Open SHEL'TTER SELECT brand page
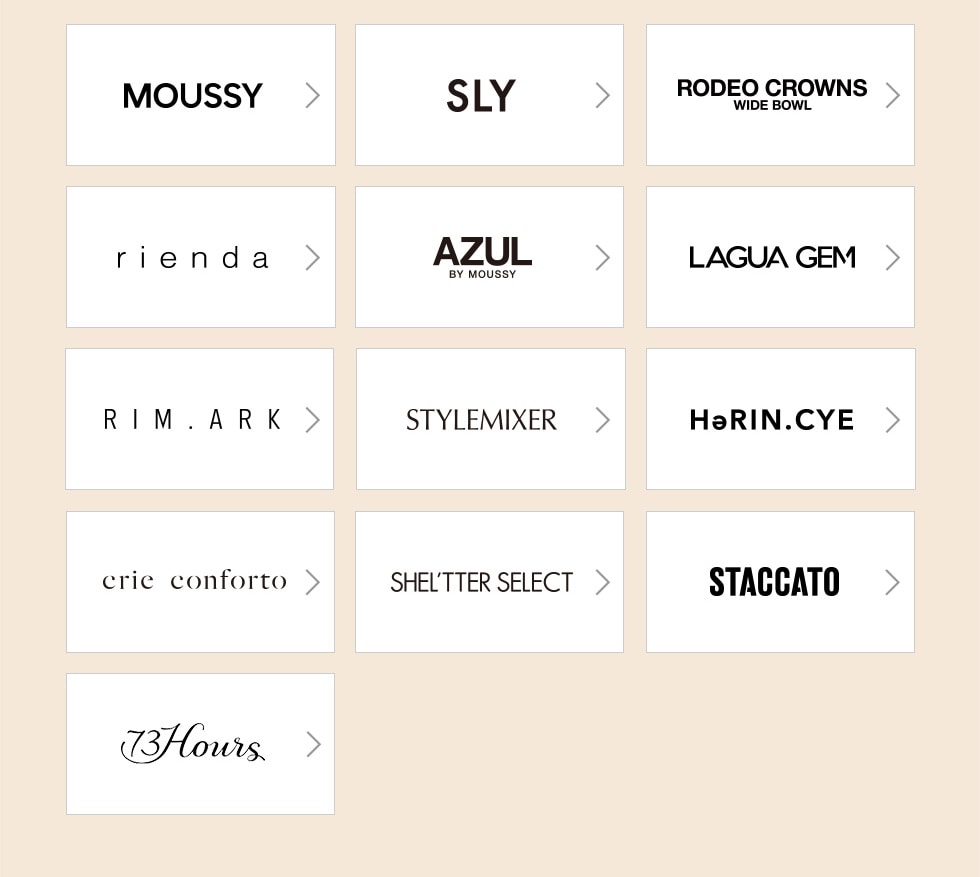 click(x=489, y=581)
